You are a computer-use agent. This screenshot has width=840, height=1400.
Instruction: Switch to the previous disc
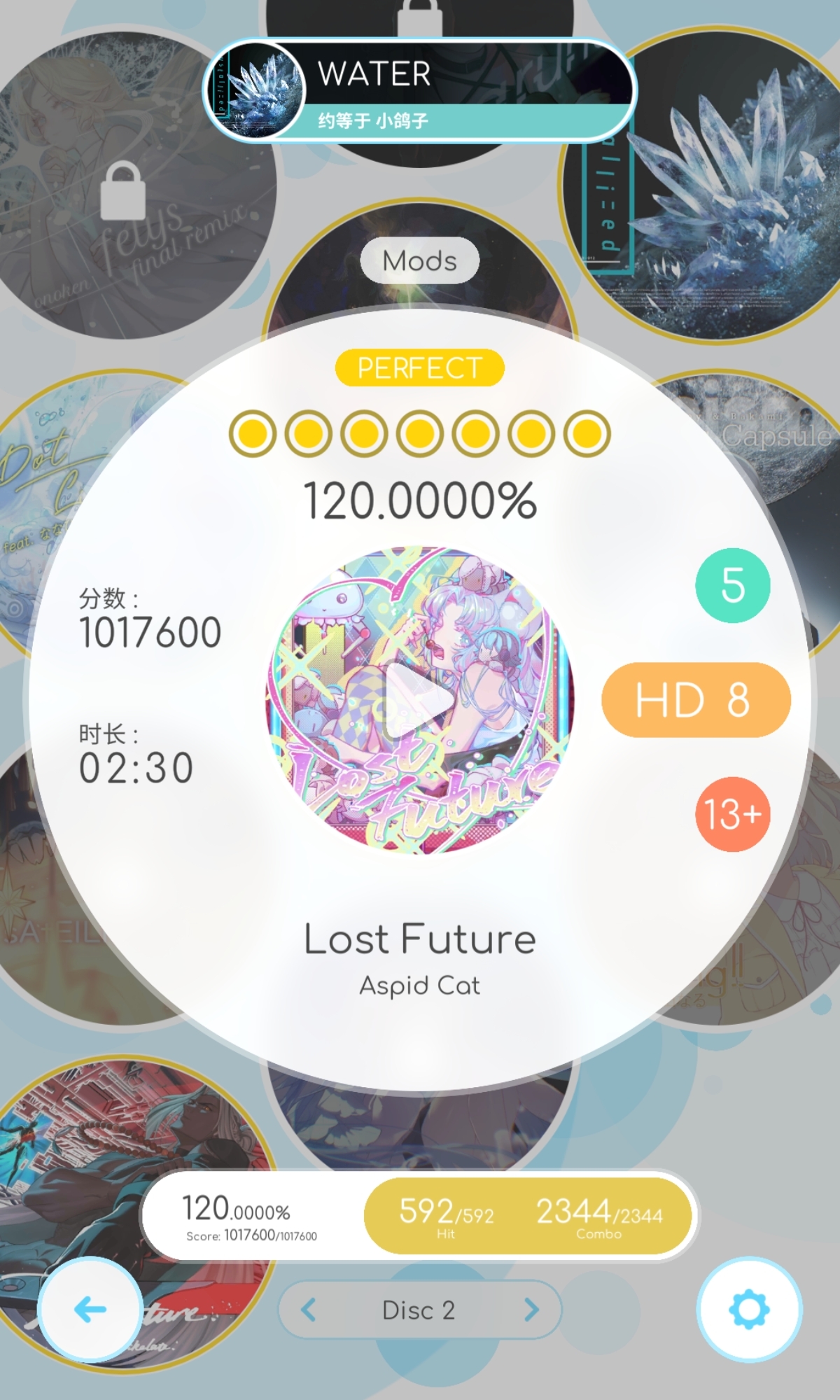[309, 1309]
